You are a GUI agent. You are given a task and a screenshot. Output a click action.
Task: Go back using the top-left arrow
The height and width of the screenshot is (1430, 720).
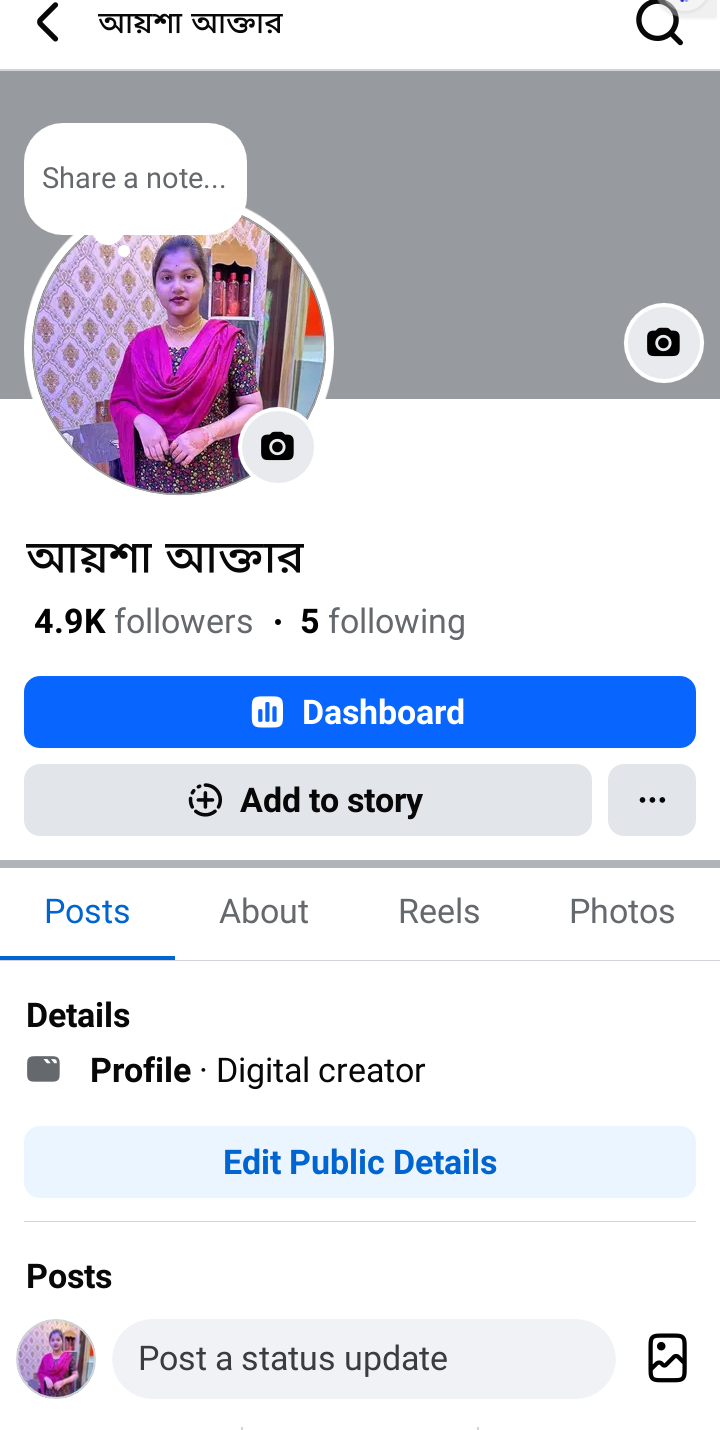(47, 23)
